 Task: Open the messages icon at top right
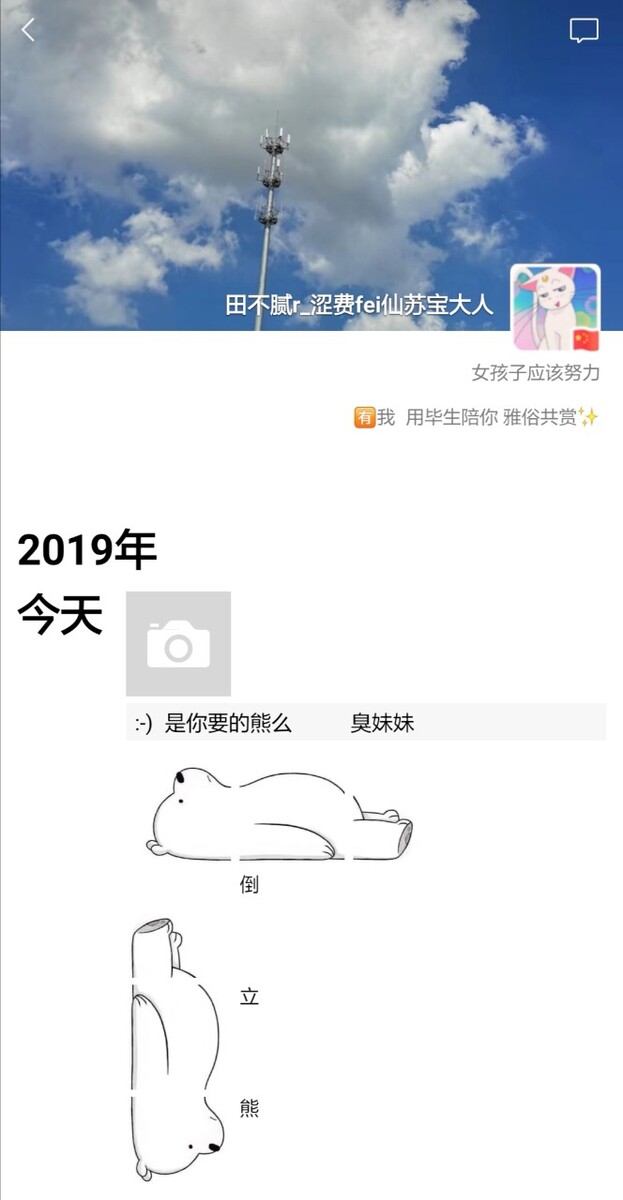click(584, 30)
